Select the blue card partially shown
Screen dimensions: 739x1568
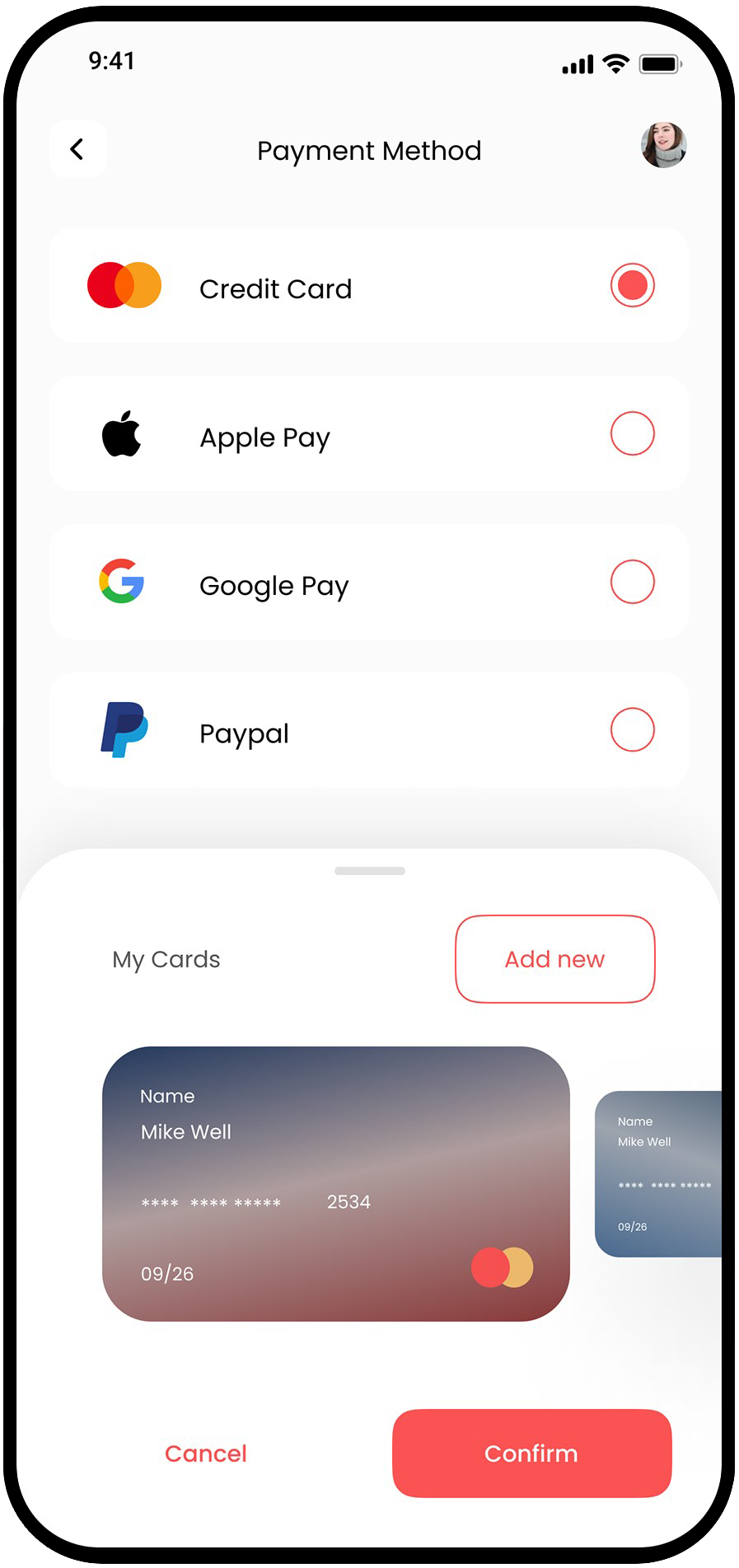[x=659, y=1173]
